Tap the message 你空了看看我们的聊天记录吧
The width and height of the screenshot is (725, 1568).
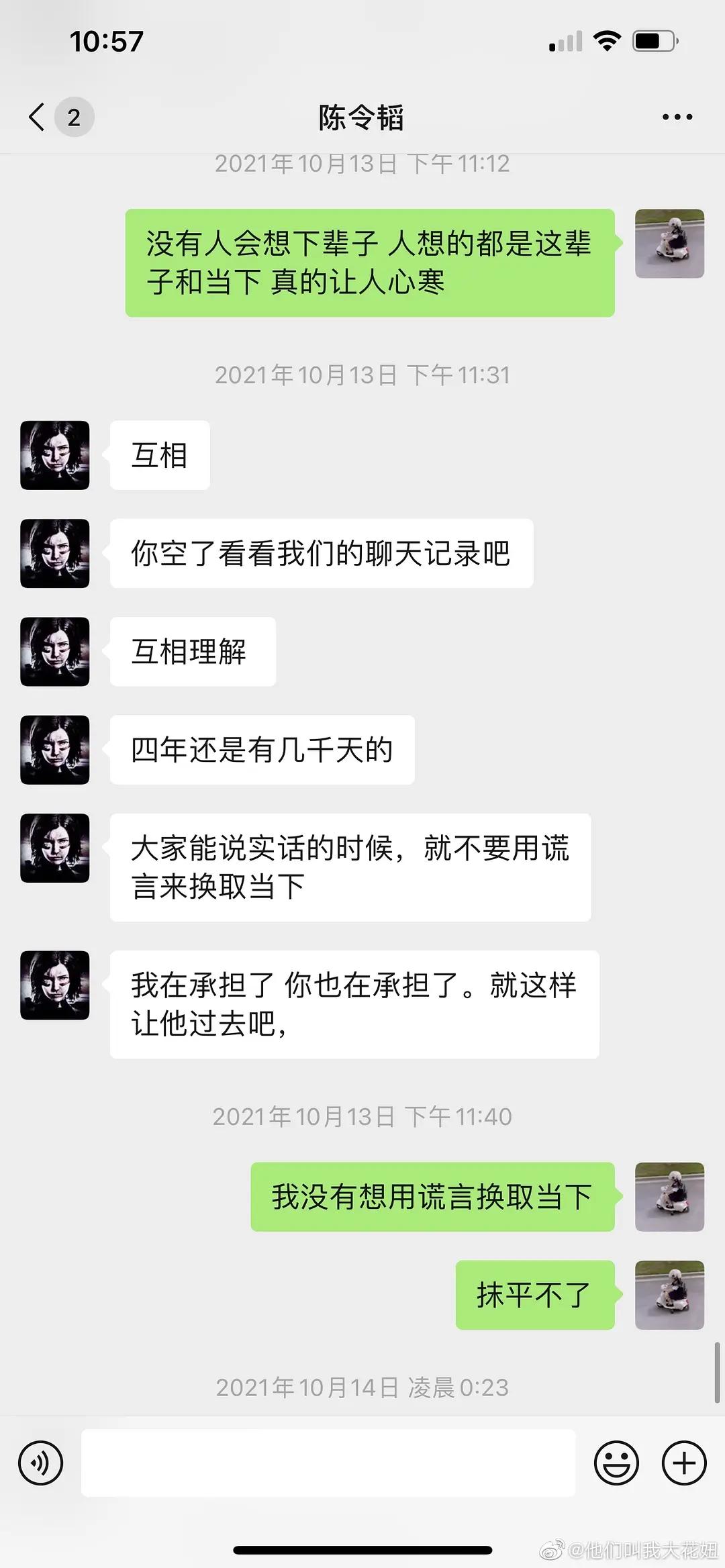coord(321,553)
